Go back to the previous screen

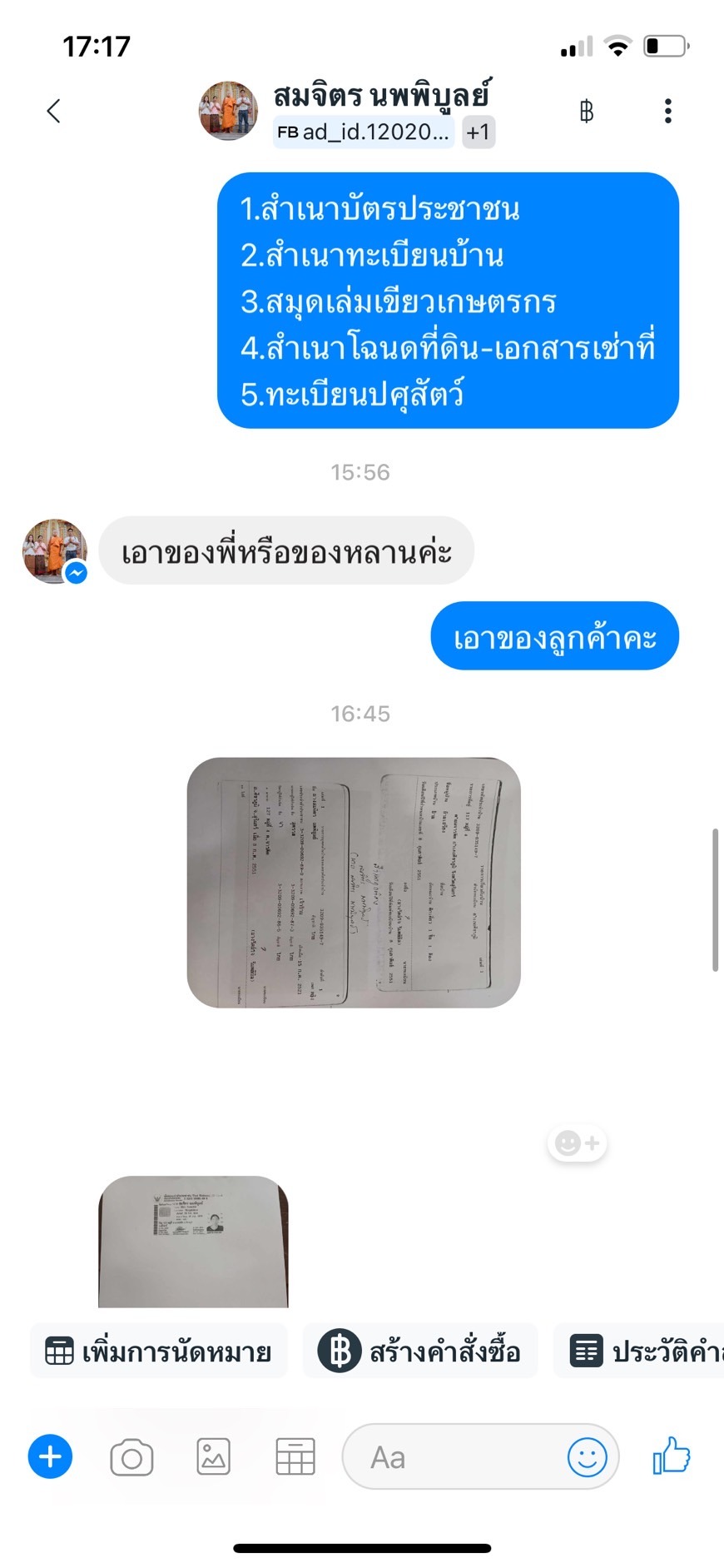coord(54,111)
